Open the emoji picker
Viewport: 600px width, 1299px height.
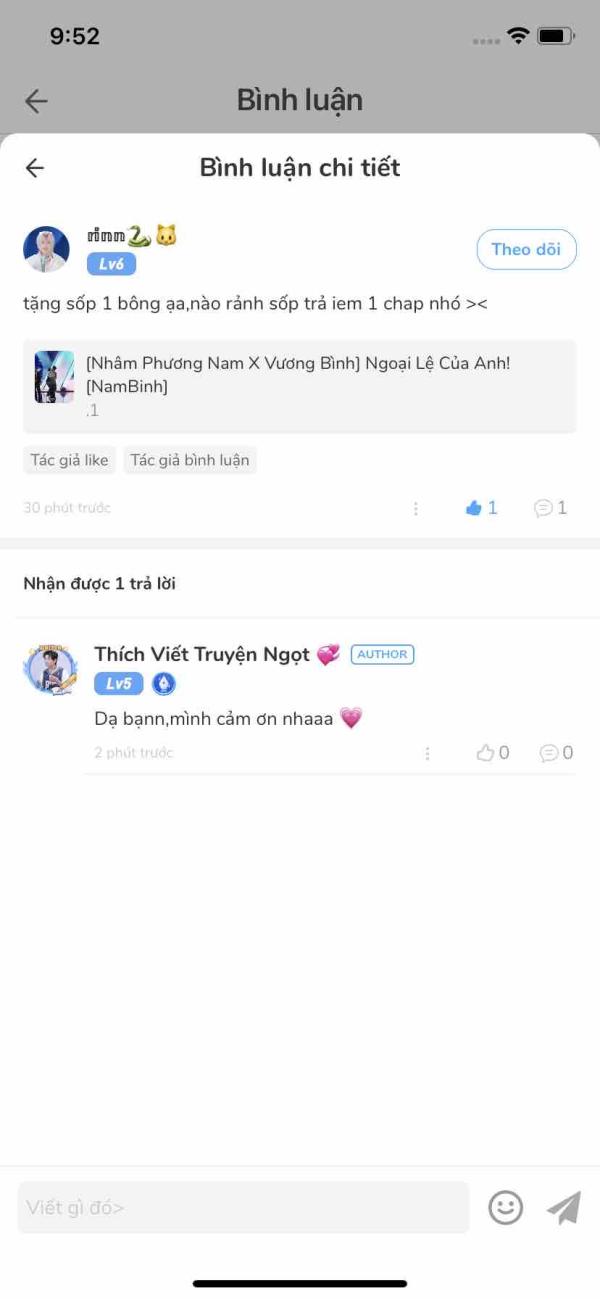click(506, 1207)
